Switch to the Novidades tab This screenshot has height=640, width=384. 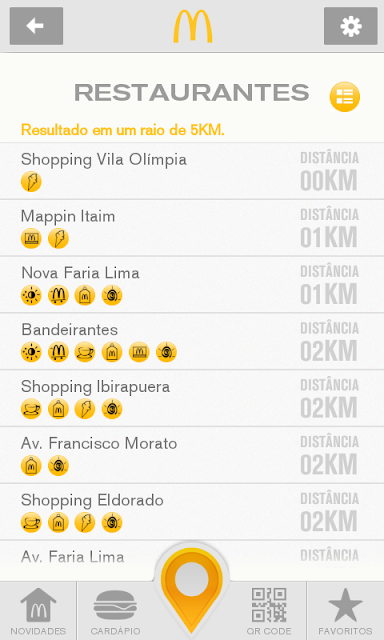click(38, 611)
